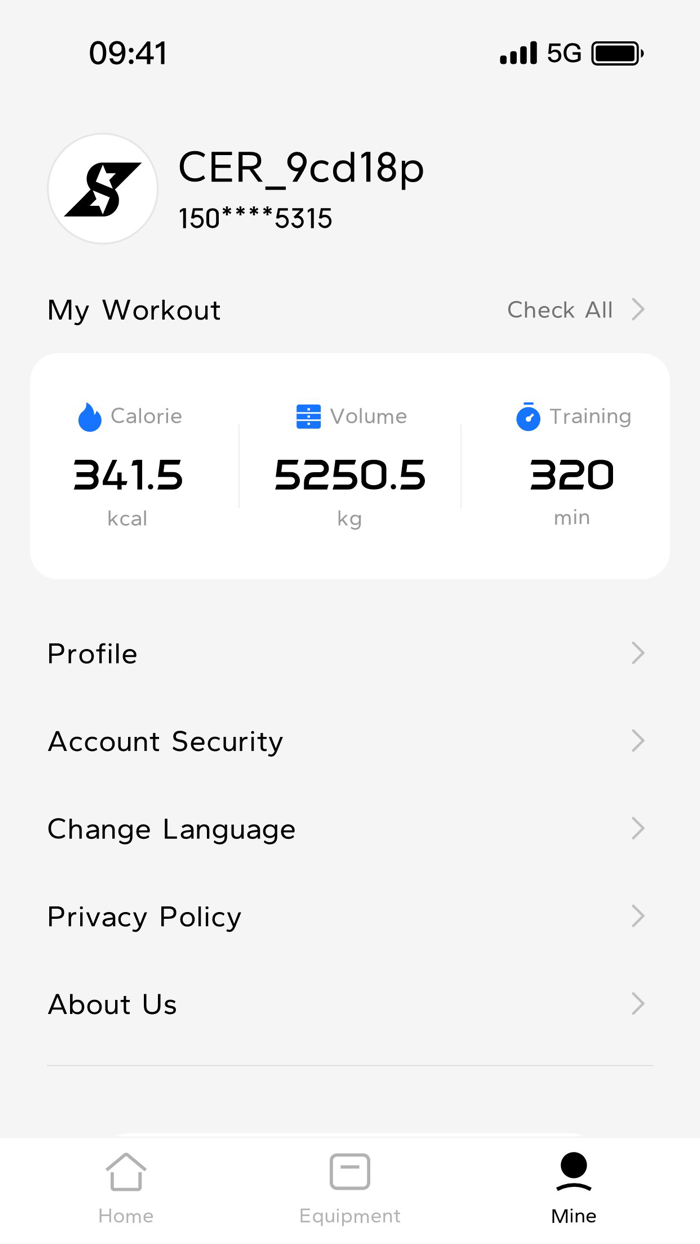The height and width of the screenshot is (1244, 700).
Task: View the Privacy Policy
Action: tap(350, 917)
